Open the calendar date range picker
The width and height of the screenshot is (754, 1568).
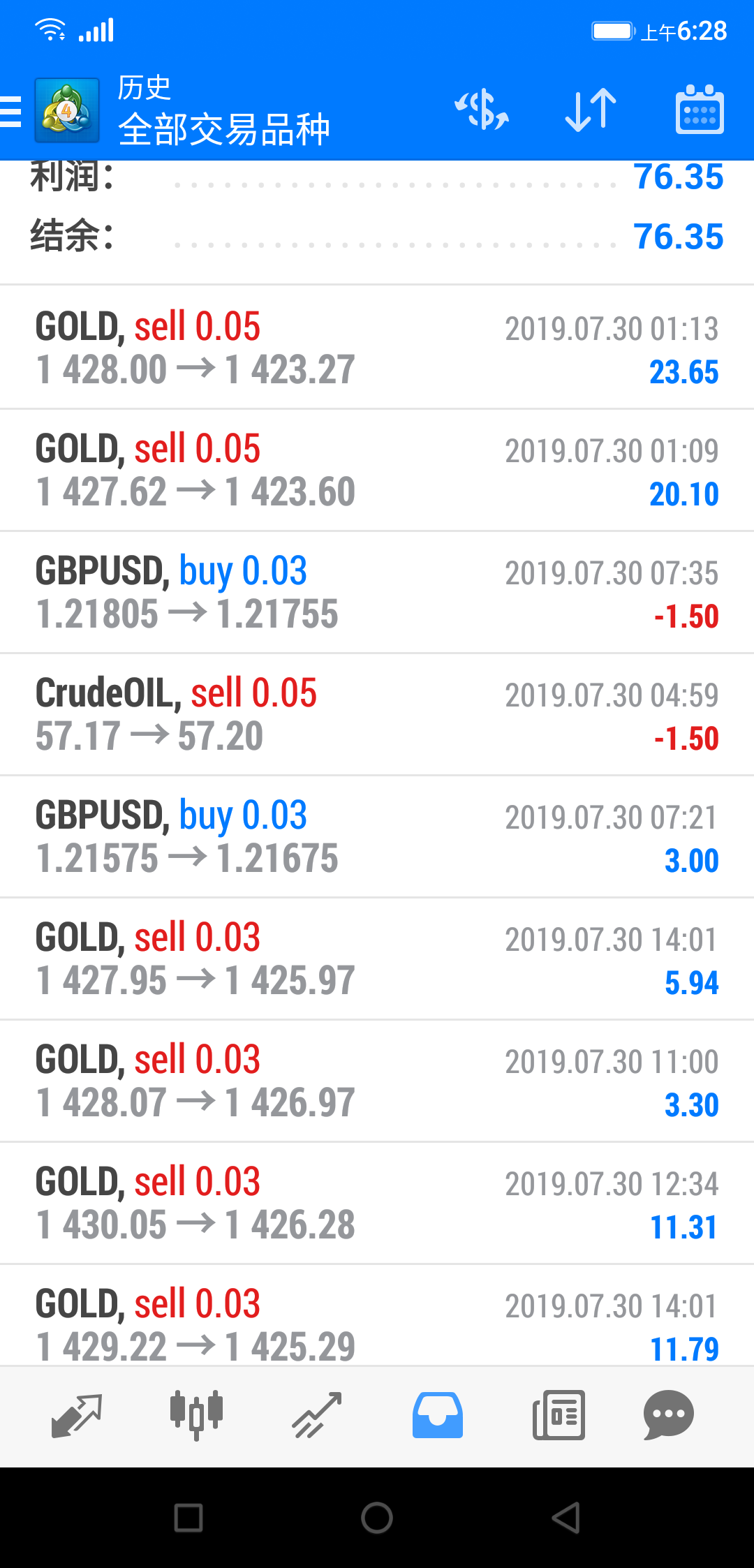[700, 110]
